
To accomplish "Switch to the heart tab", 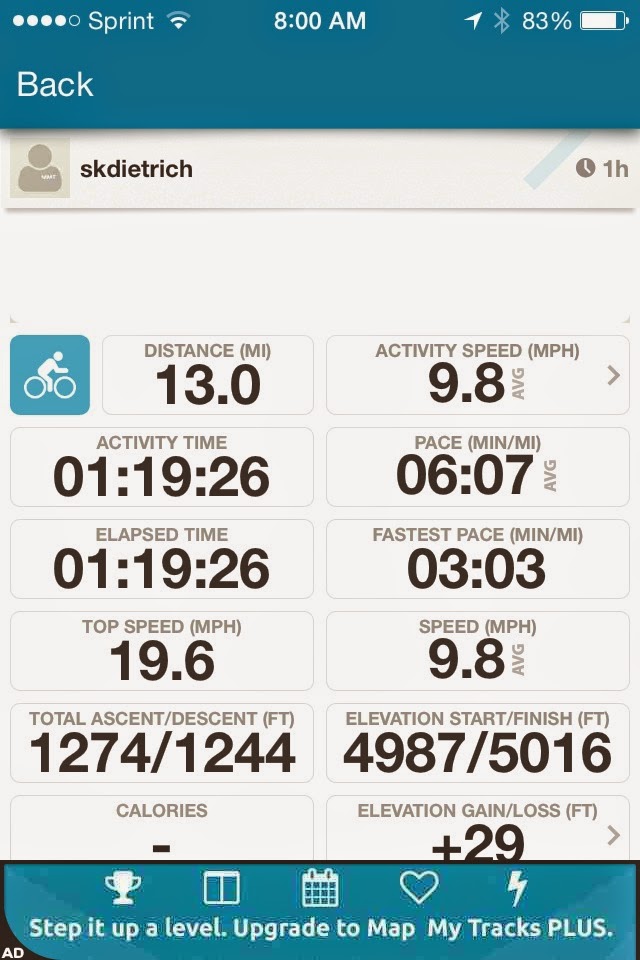I will pyautogui.click(x=419, y=888).
